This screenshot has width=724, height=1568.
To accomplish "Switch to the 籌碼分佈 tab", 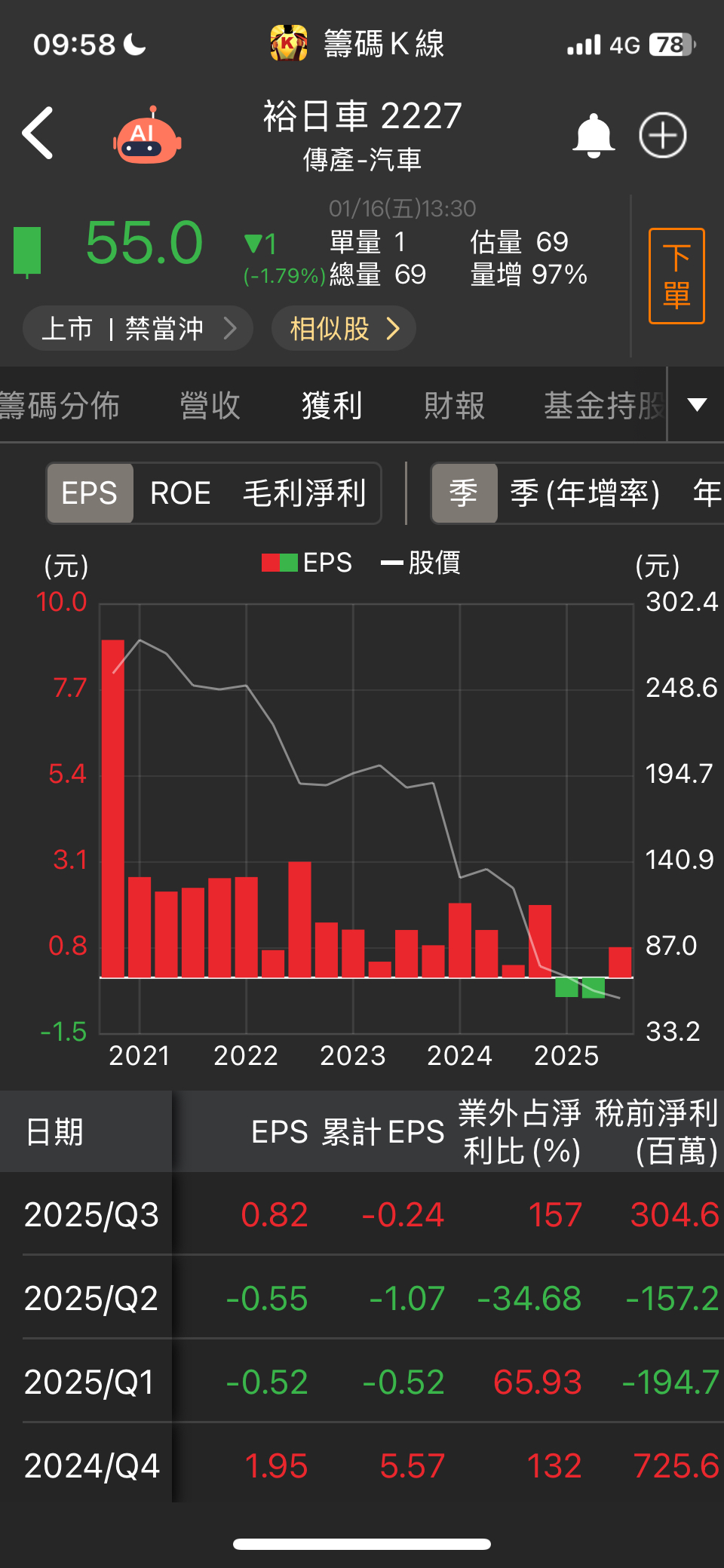I will (x=60, y=406).
